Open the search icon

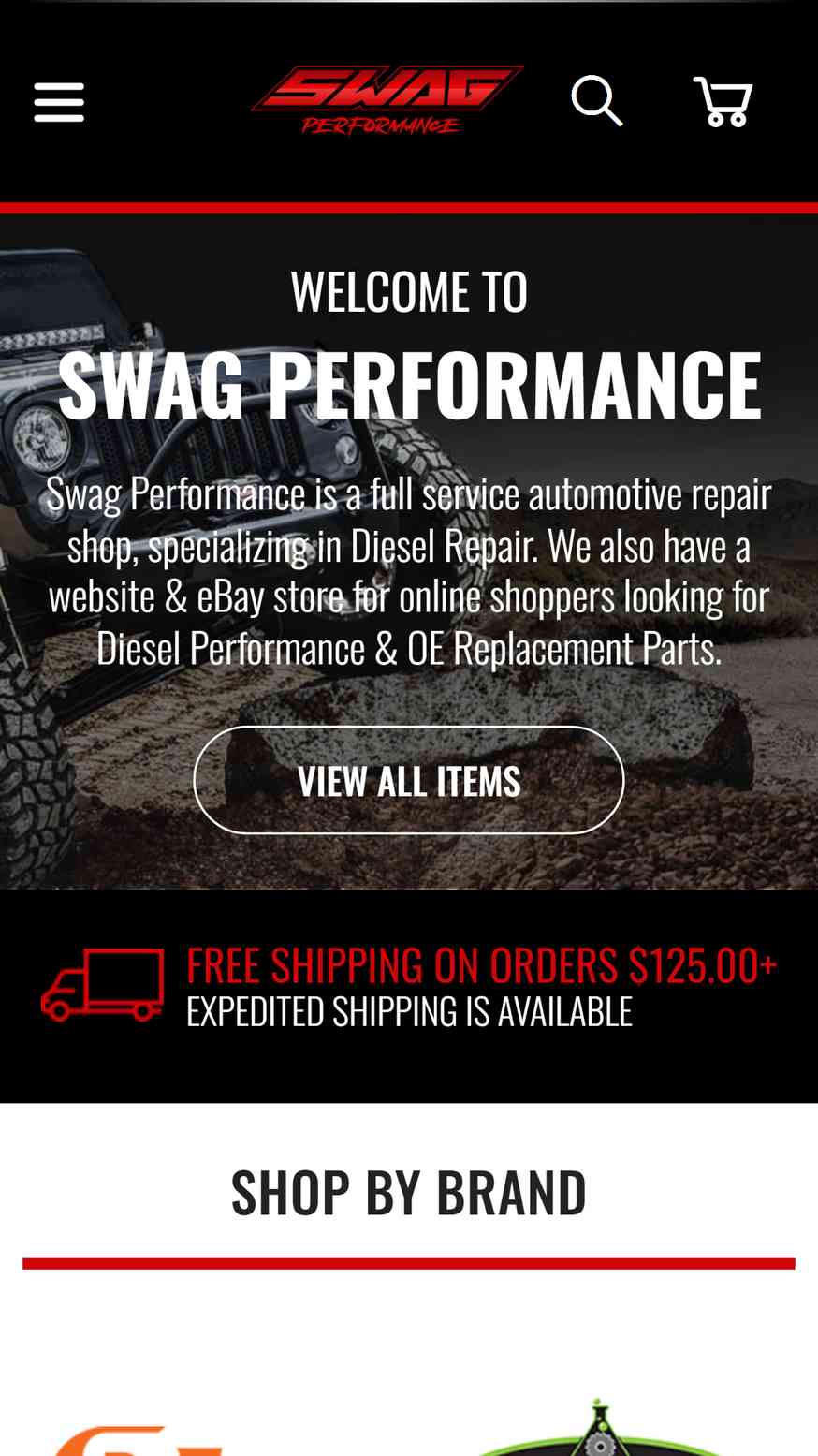(x=597, y=101)
